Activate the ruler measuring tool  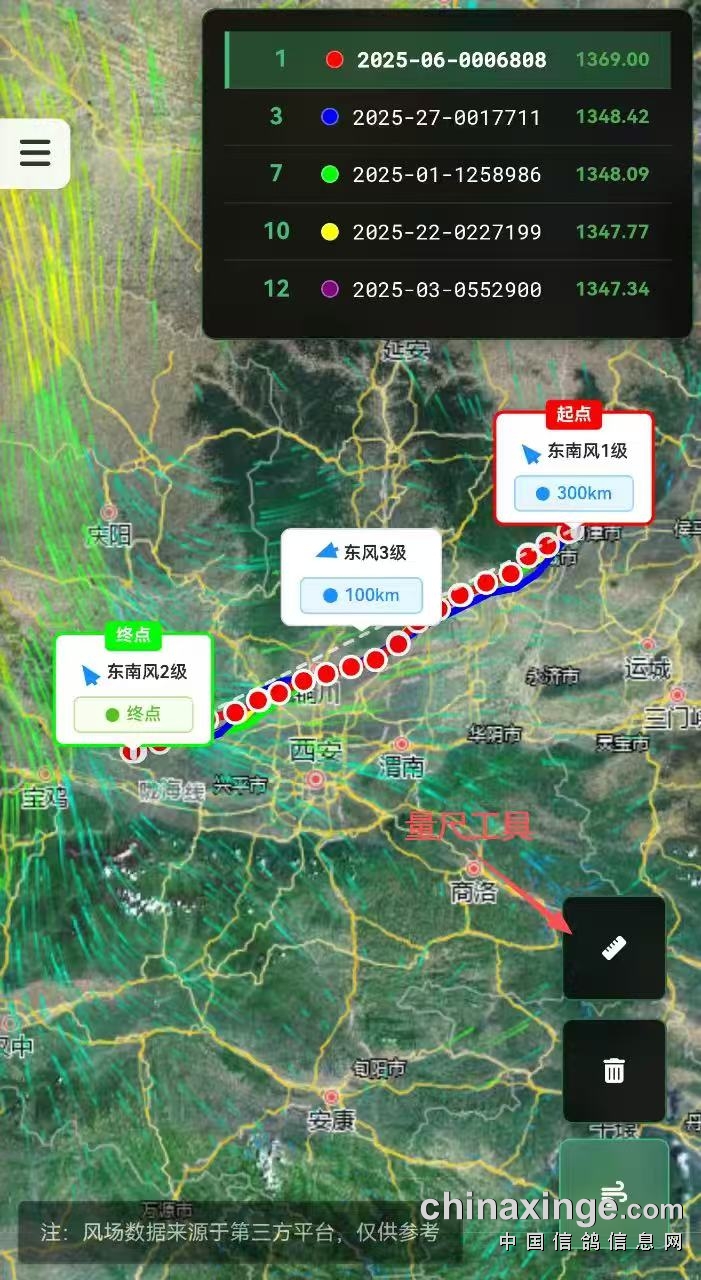click(614, 948)
